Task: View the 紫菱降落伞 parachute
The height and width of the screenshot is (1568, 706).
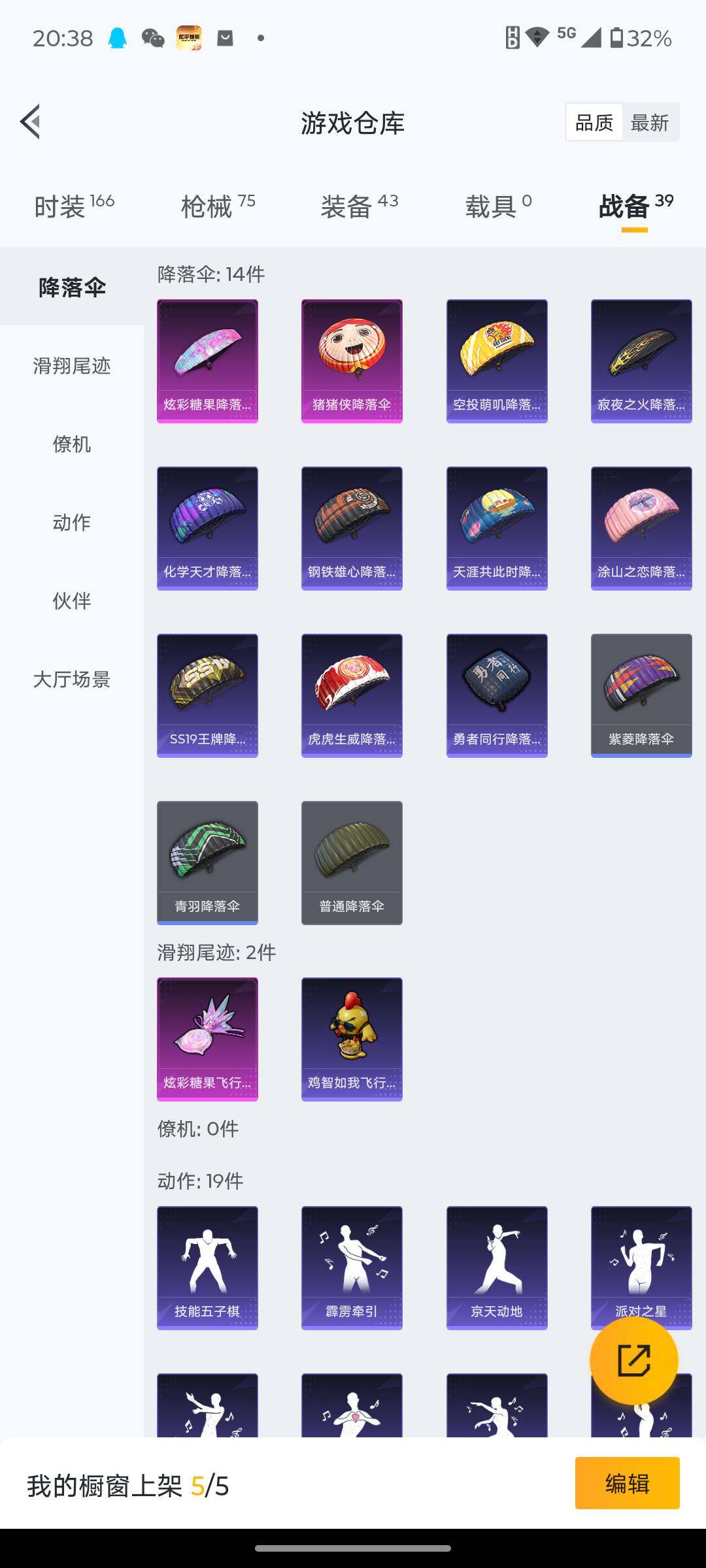Action: (641, 695)
